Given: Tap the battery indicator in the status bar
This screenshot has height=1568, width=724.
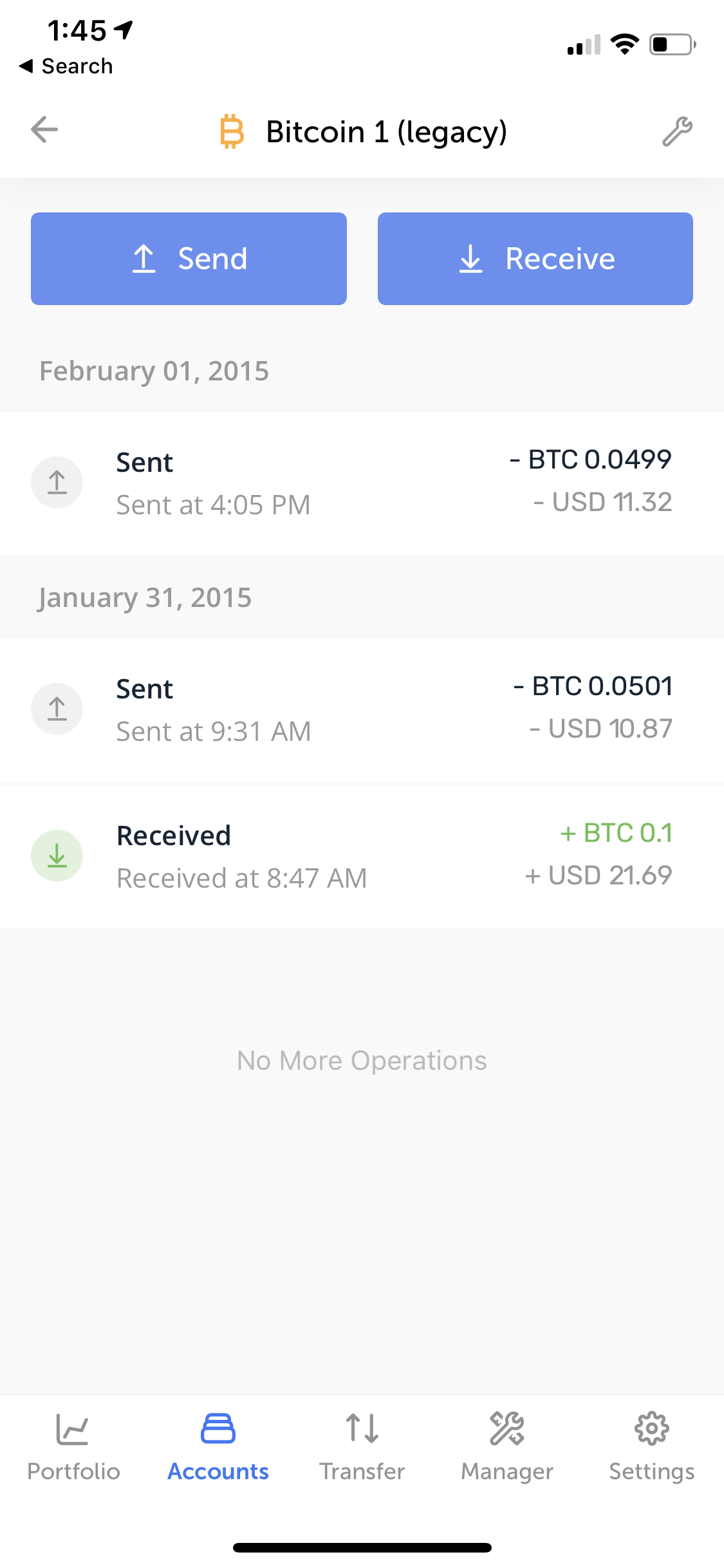Looking at the screenshot, I should 671,44.
